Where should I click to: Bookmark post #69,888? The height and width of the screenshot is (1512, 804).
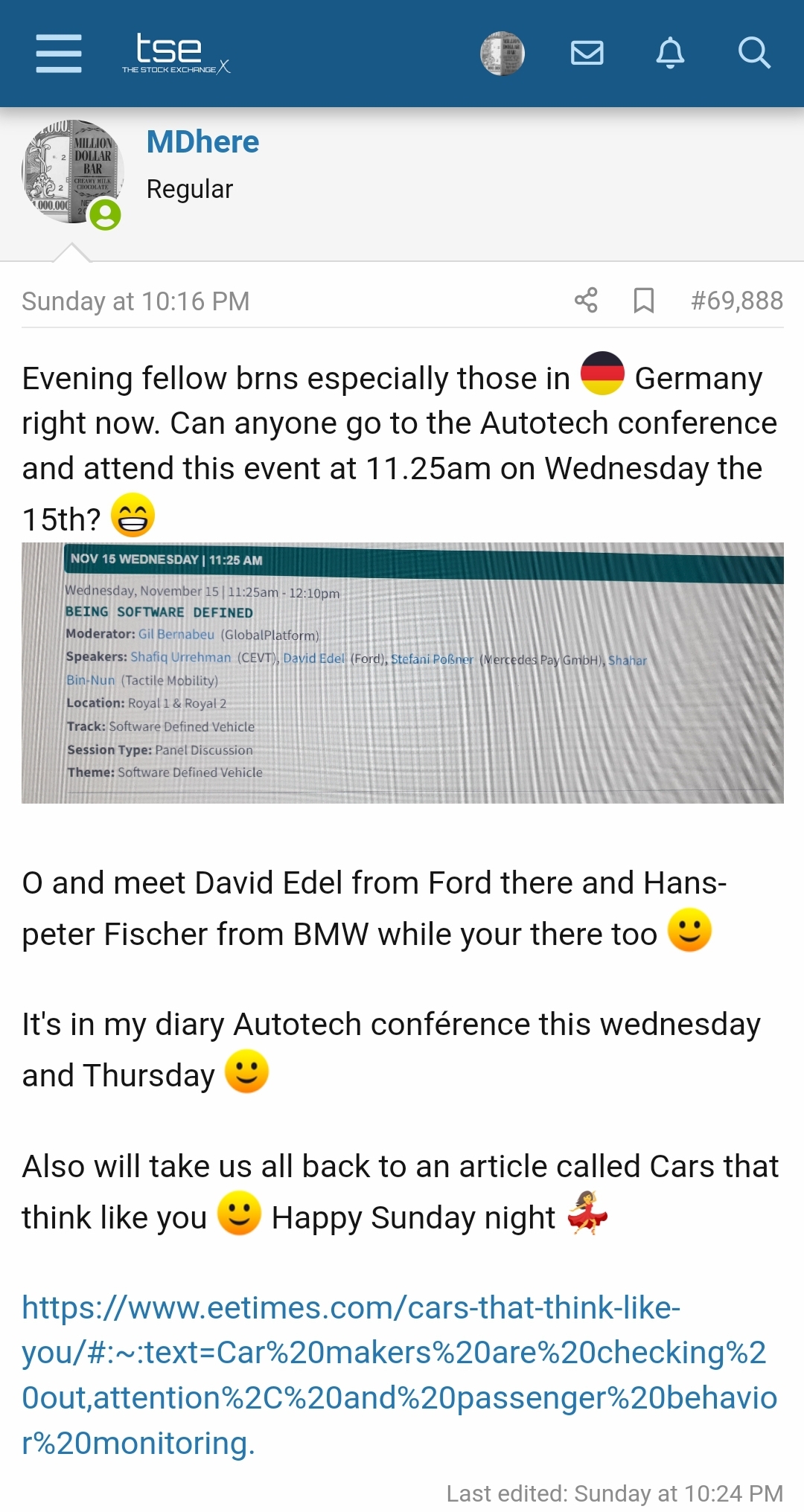(643, 301)
